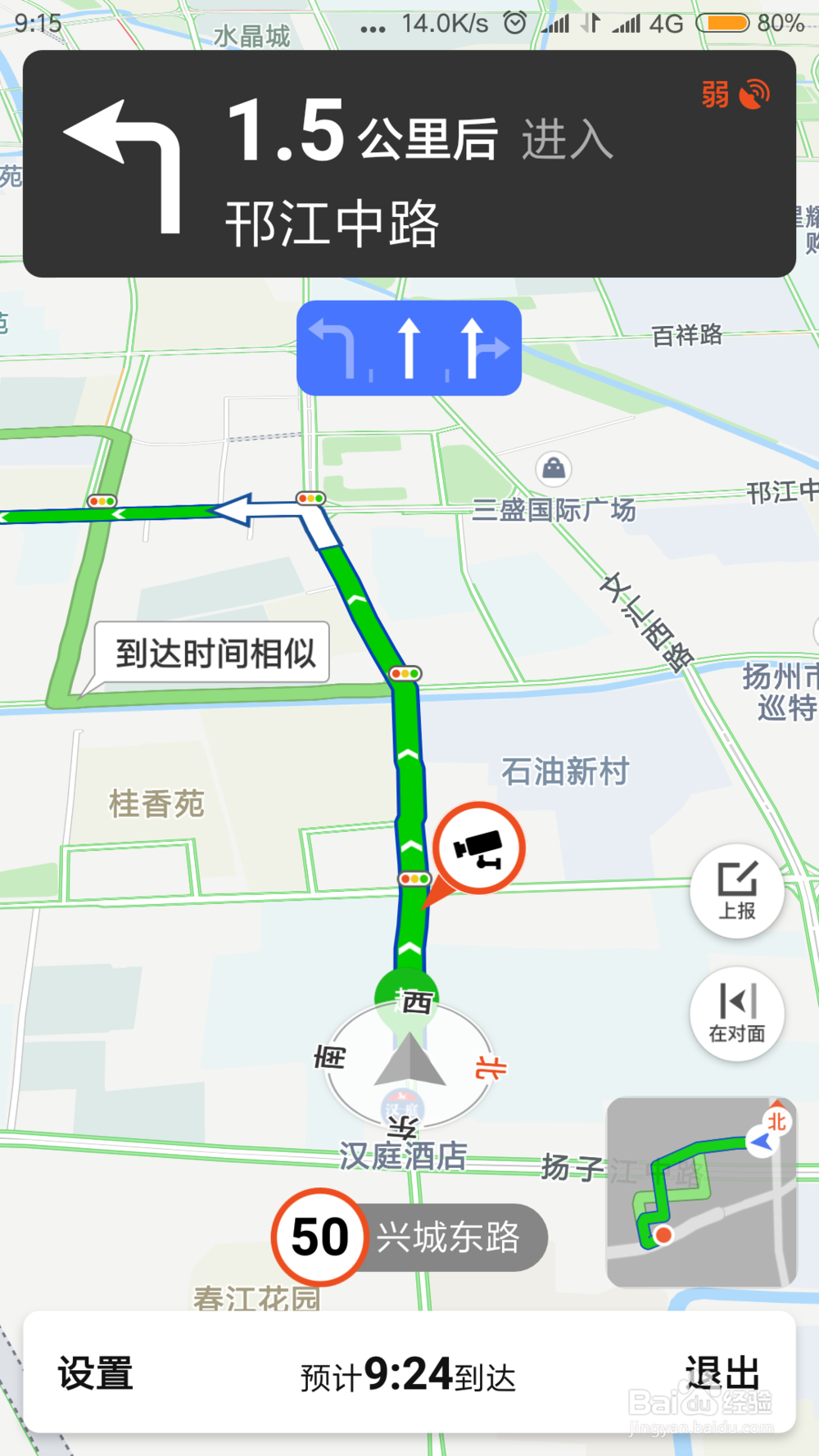
Task: Open the 上报 report panel
Action: [x=735, y=893]
